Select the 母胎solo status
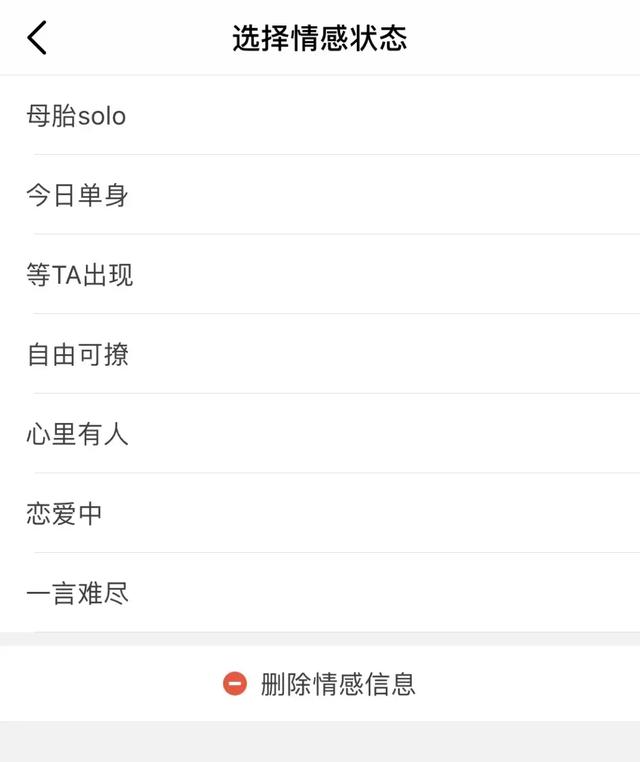Screen dimensions: 640x762 pyautogui.click(x=320, y=116)
